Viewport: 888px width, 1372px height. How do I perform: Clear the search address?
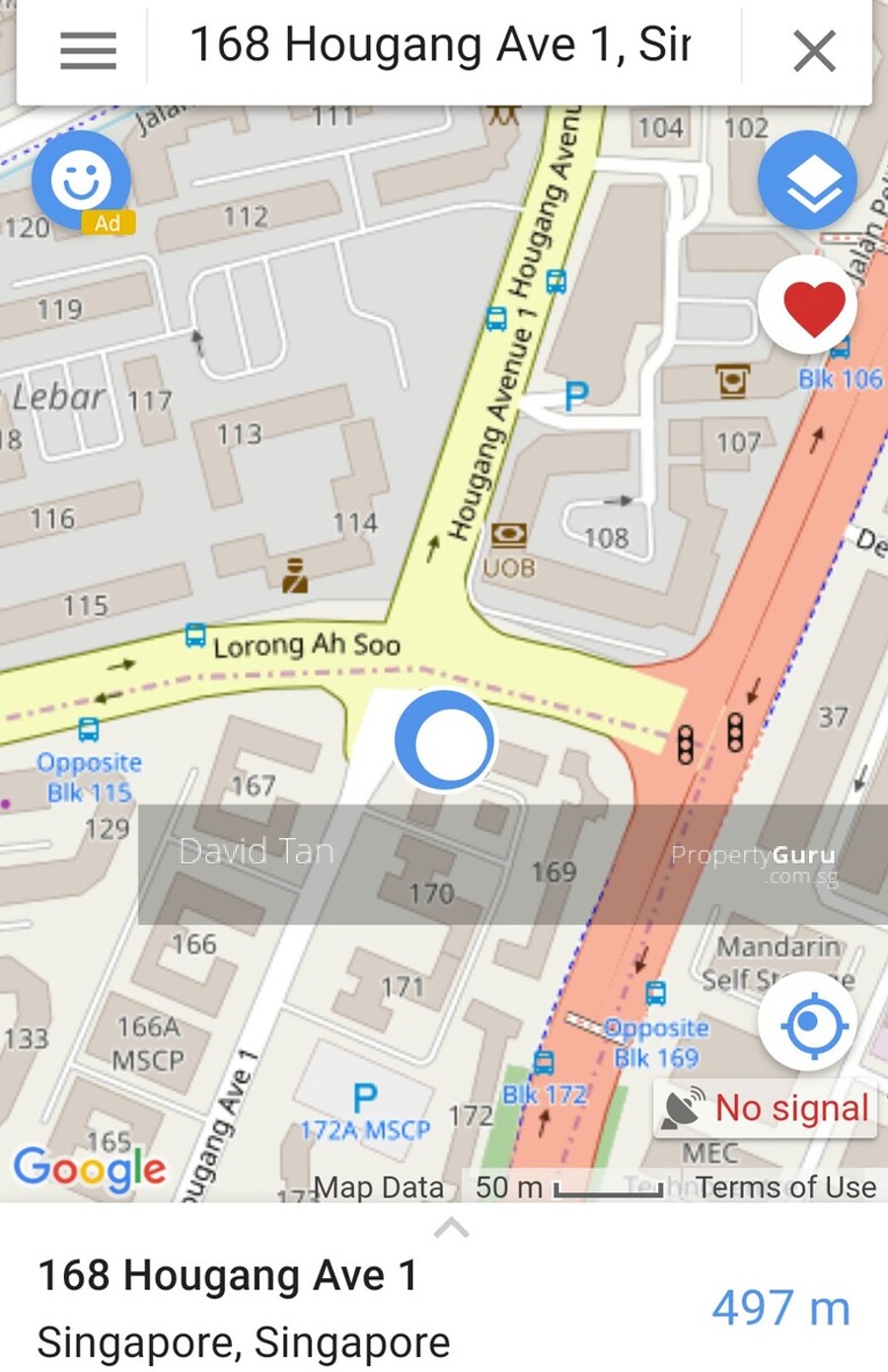(814, 50)
